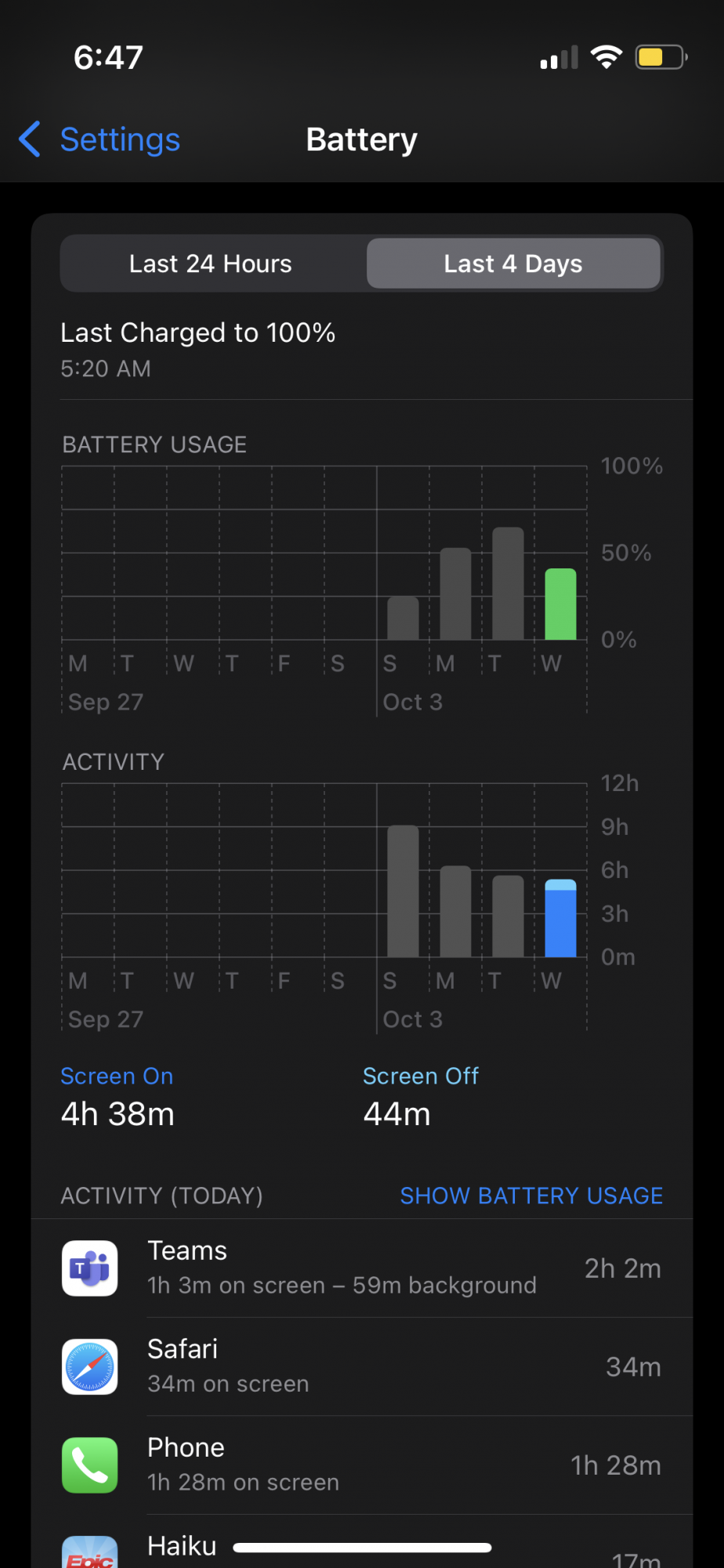Image resolution: width=724 pixels, height=1568 pixels.
Task: Switch to Last 24 Hours view
Action: pos(211,264)
